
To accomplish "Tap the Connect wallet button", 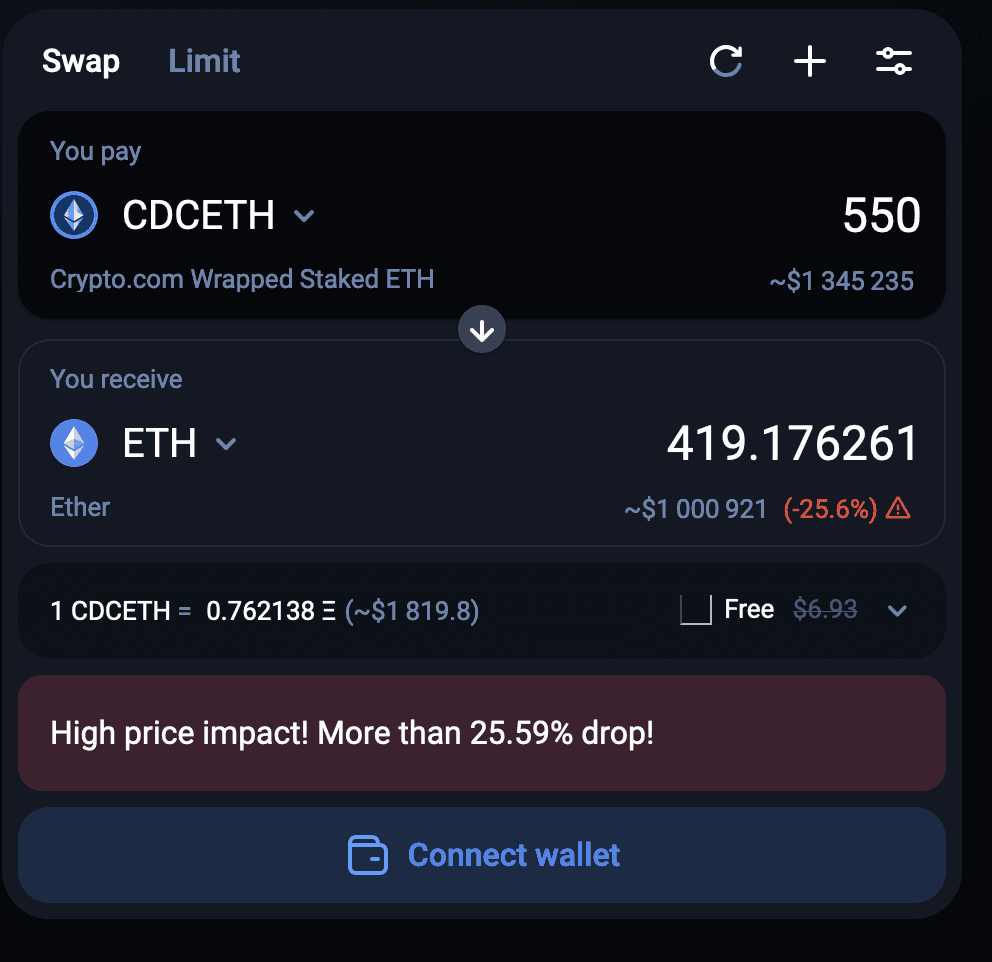I will (482, 855).
